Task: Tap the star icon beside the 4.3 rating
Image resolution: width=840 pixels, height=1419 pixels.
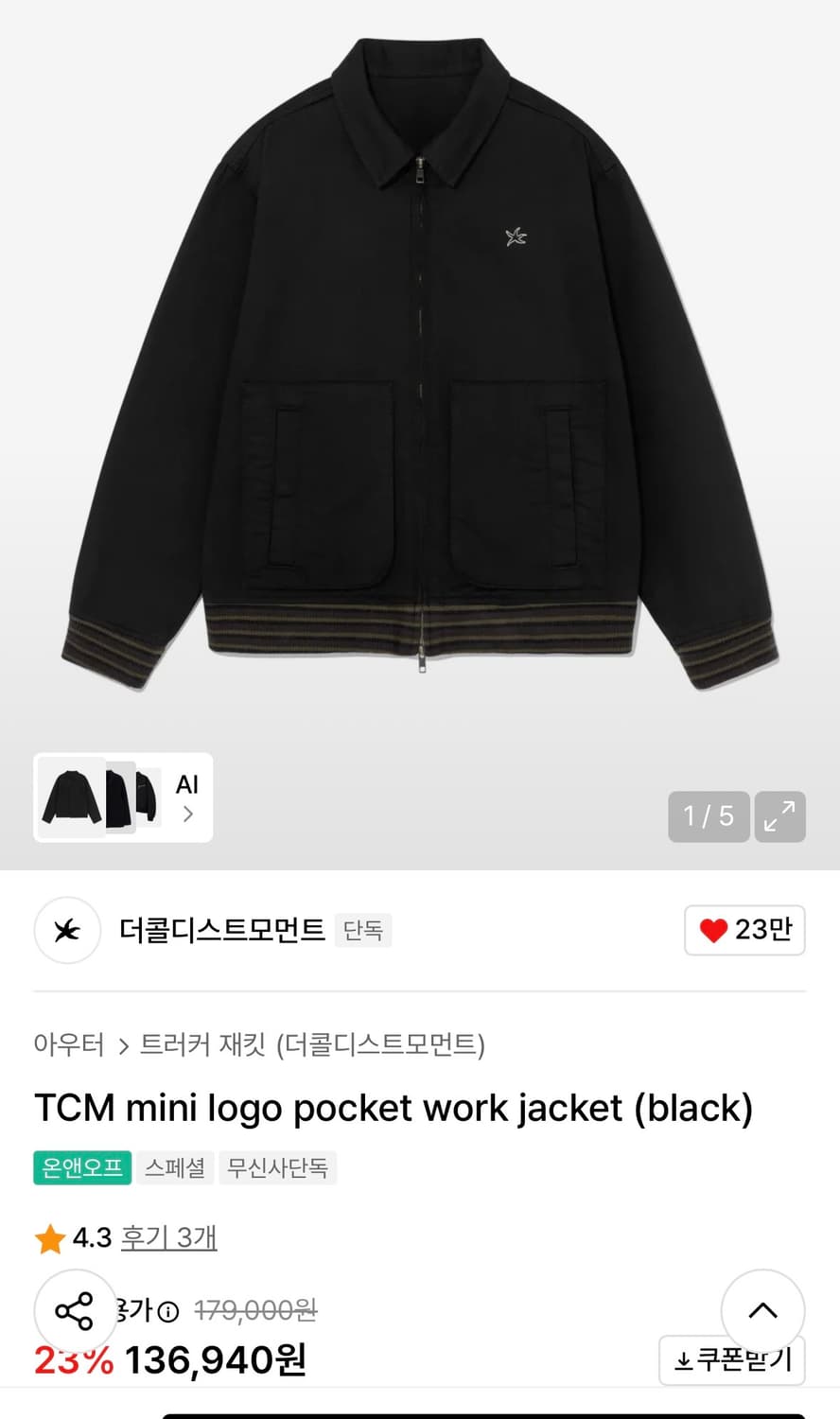Action: pyautogui.click(x=50, y=1238)
